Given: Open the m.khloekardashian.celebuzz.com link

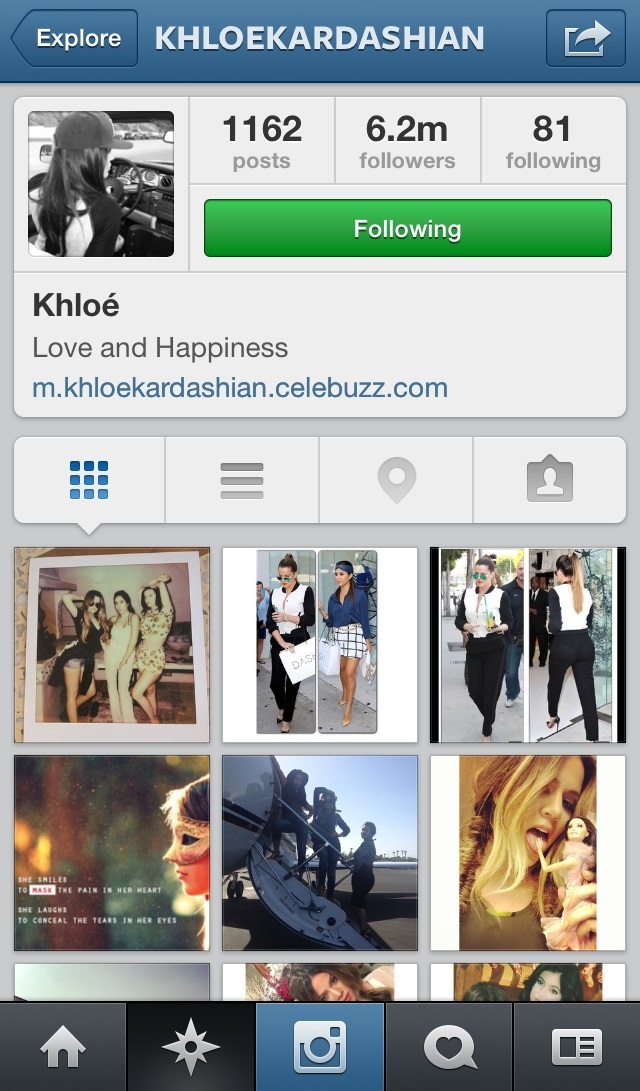Looking at the screenshot, I should click(x=240, y=388).
